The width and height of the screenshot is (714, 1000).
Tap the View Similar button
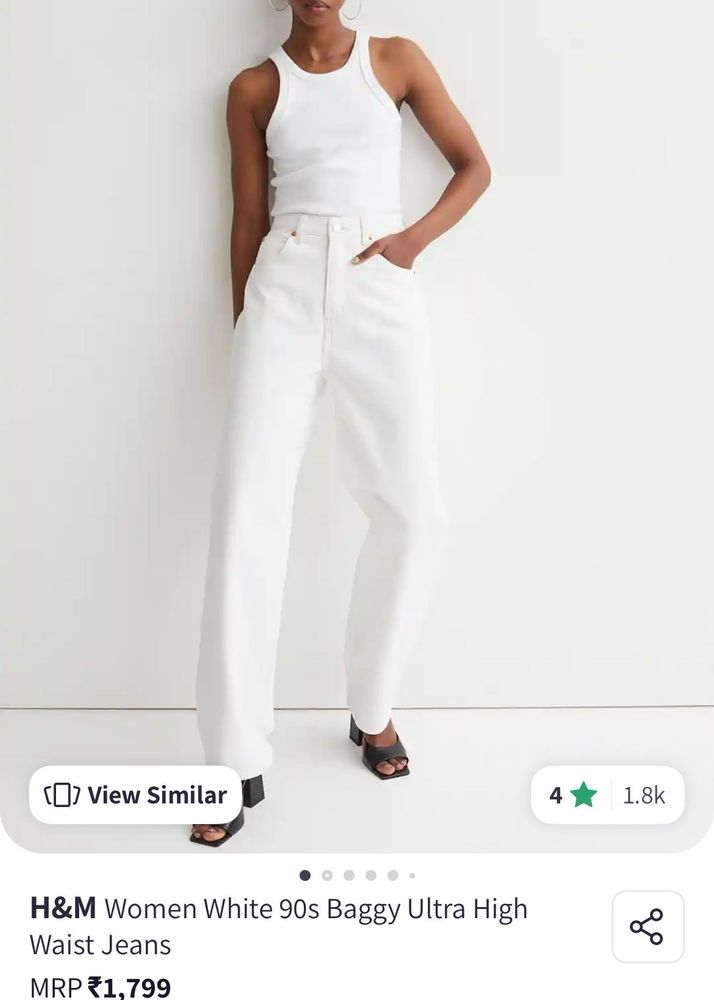[x=136, y=795]
